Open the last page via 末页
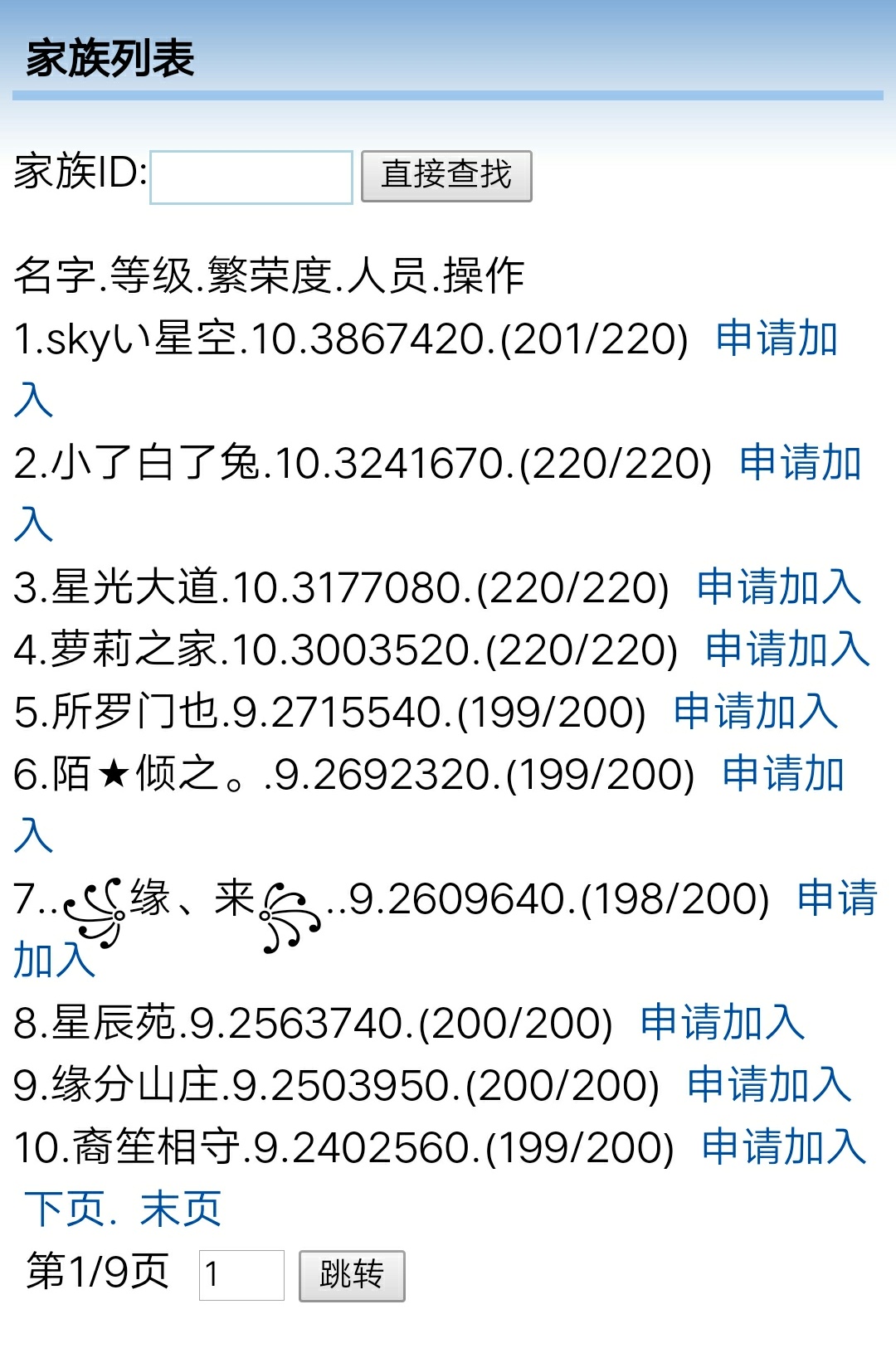Viewport: 896px width, 1353px height. click(x=181, y=1209)
